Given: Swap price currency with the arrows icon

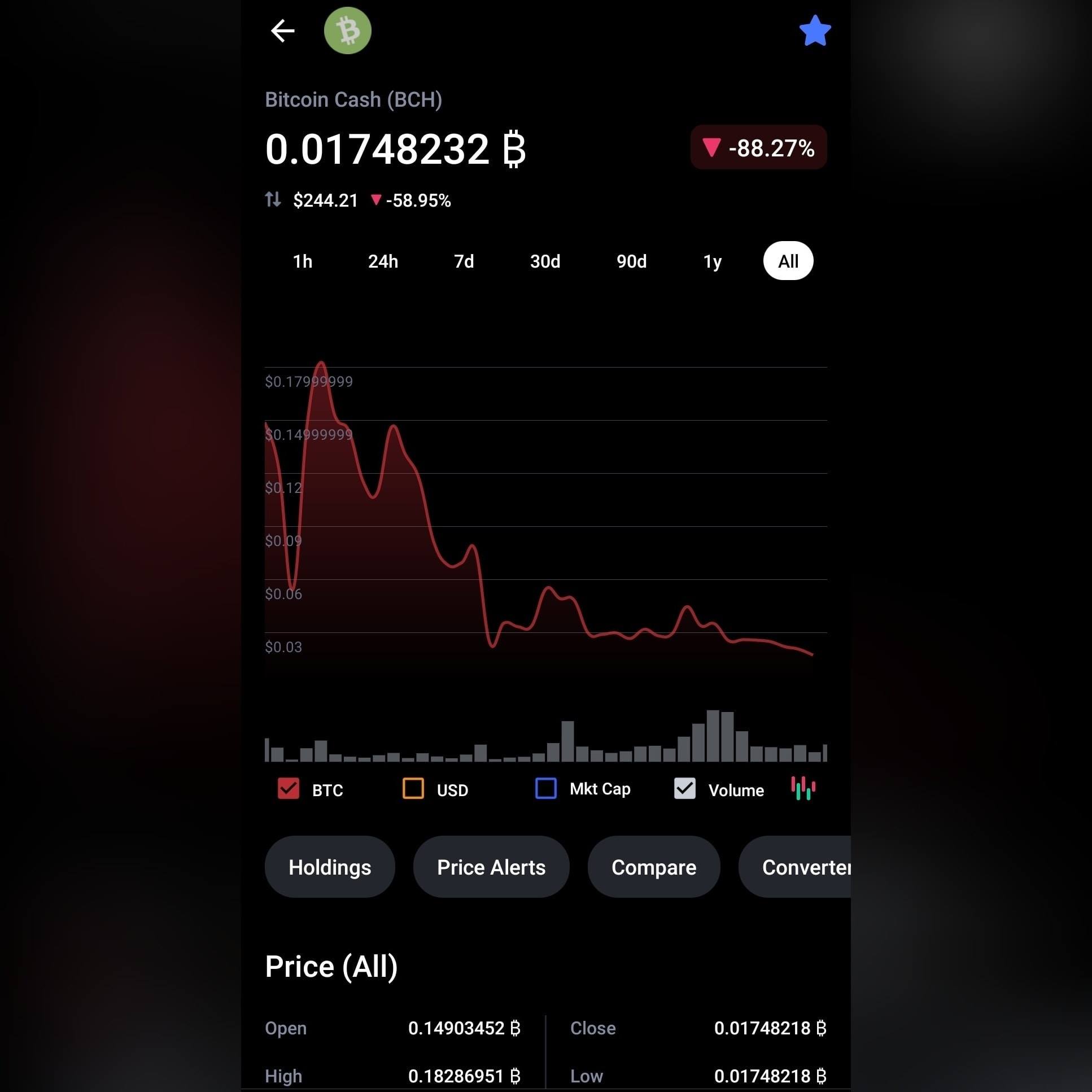Looking at the screenshot, I should (x=273, y=199).
